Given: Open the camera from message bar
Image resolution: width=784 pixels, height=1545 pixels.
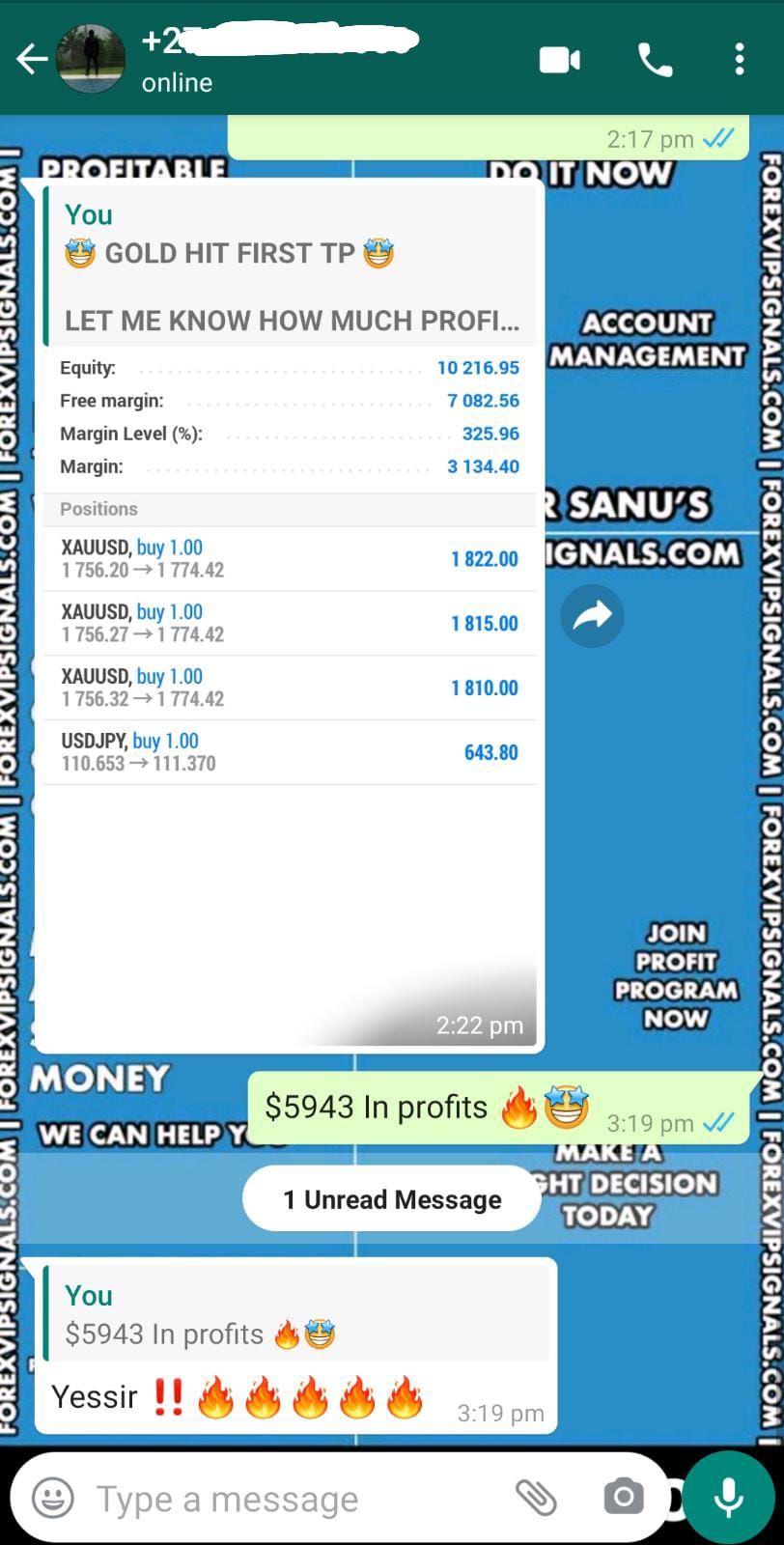Looking at the screenshot, I should 623,1498.
